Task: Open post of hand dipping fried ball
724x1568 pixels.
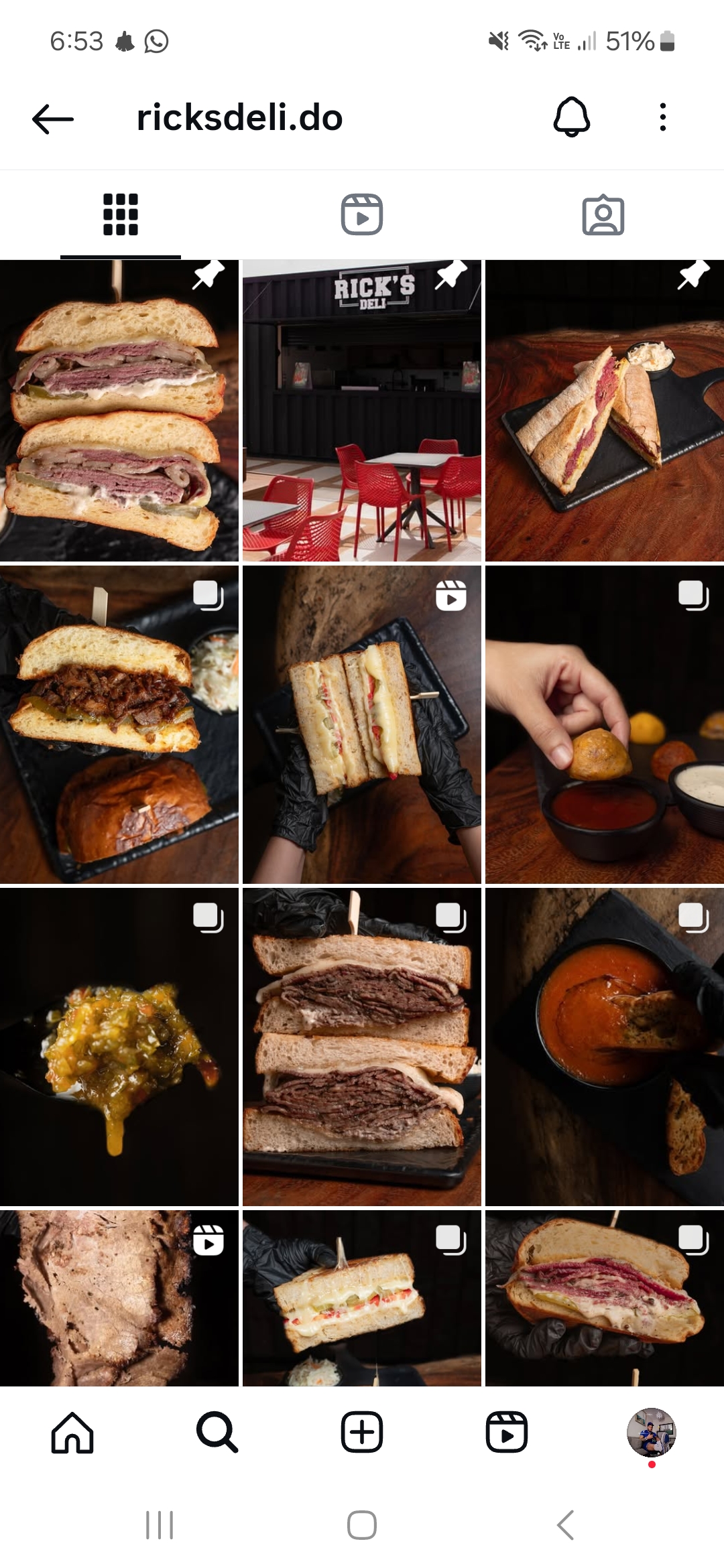Action: (604, 724)
